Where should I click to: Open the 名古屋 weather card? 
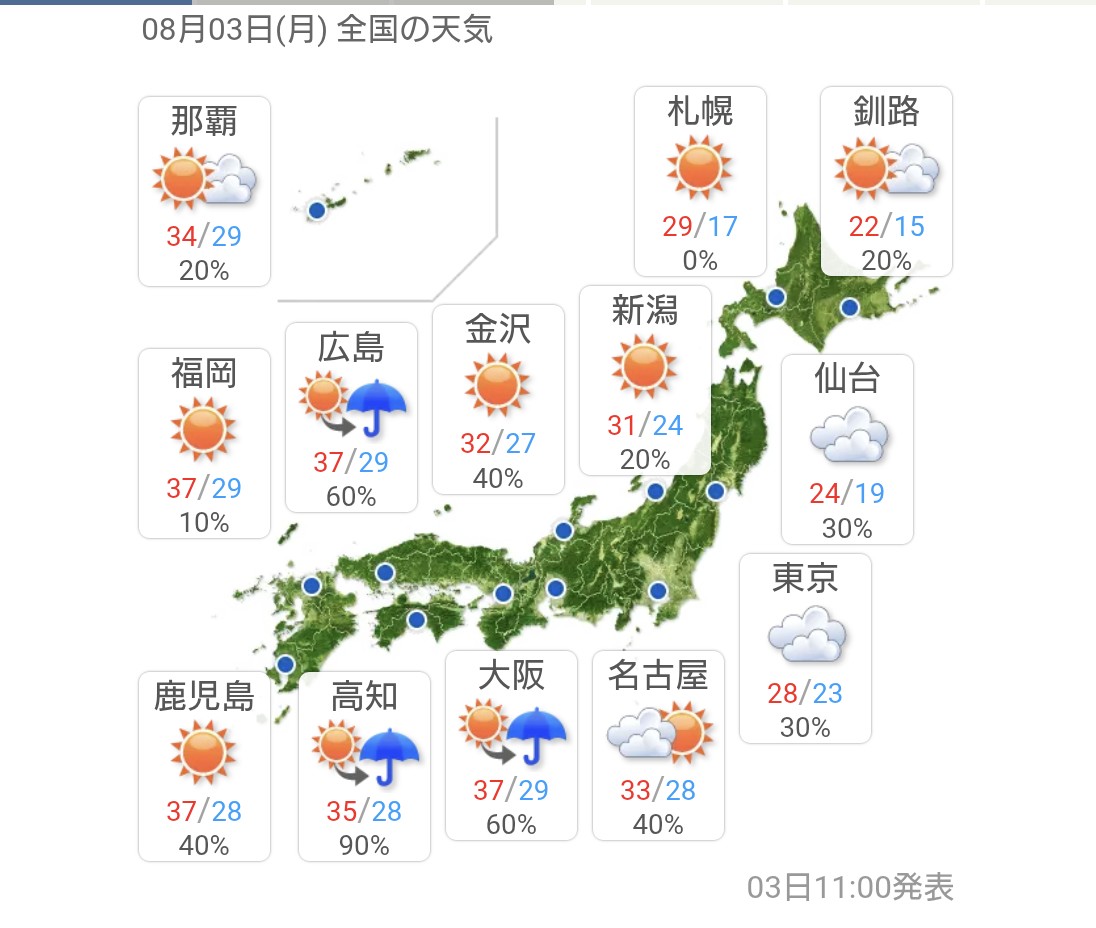tap(658, 746)
